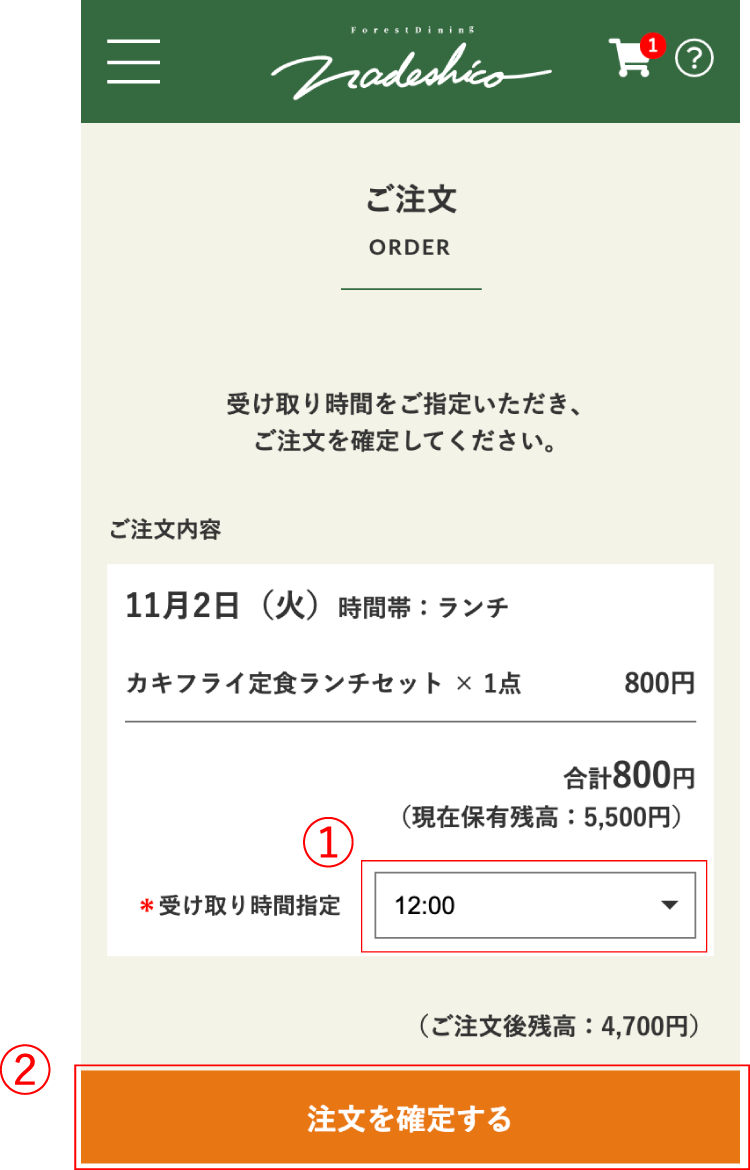Viewport: 750px width, 1170px height.
Task: Click the help question mark icon
Action: (695, 58)
